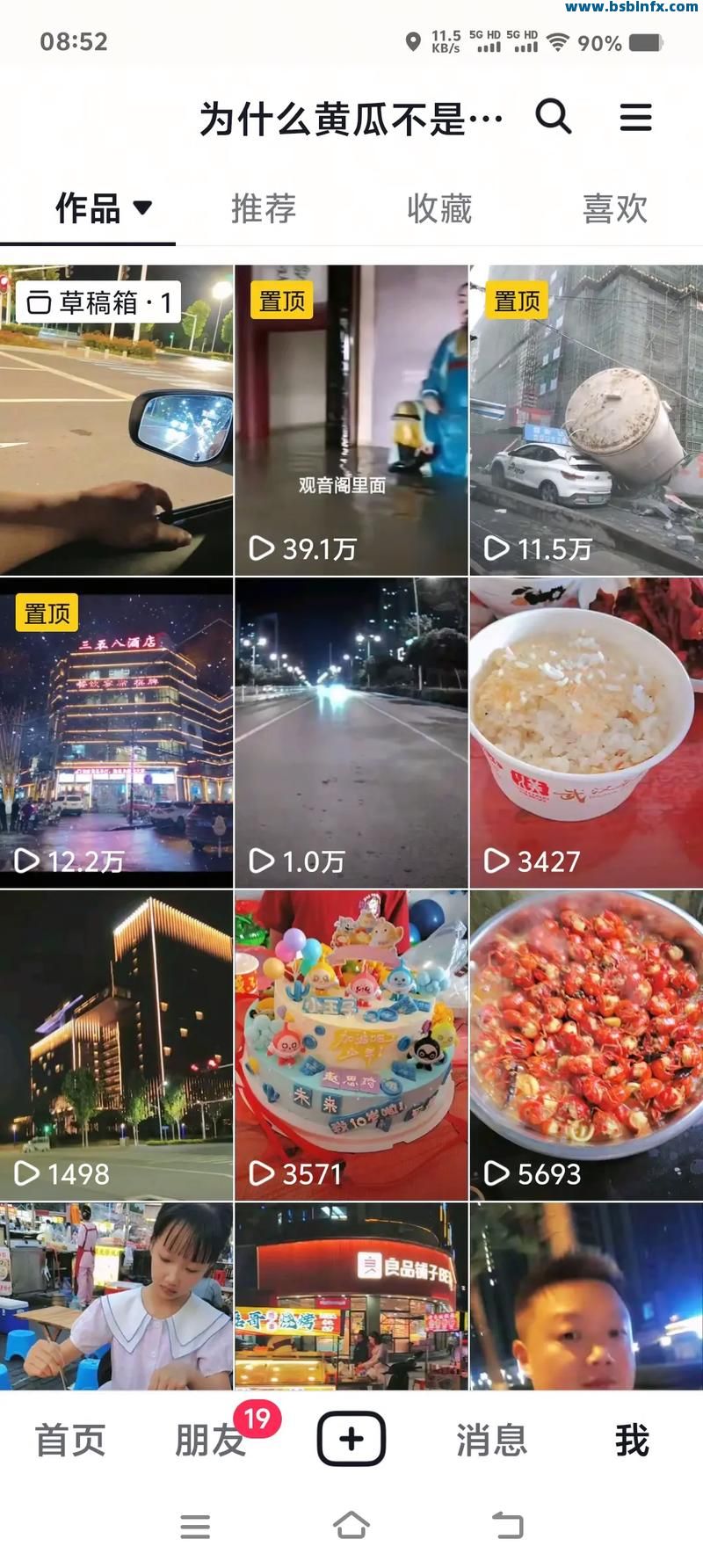703x1568 pixels.
Task: Open the building video with 1498 views
Action: point(116,1044)
